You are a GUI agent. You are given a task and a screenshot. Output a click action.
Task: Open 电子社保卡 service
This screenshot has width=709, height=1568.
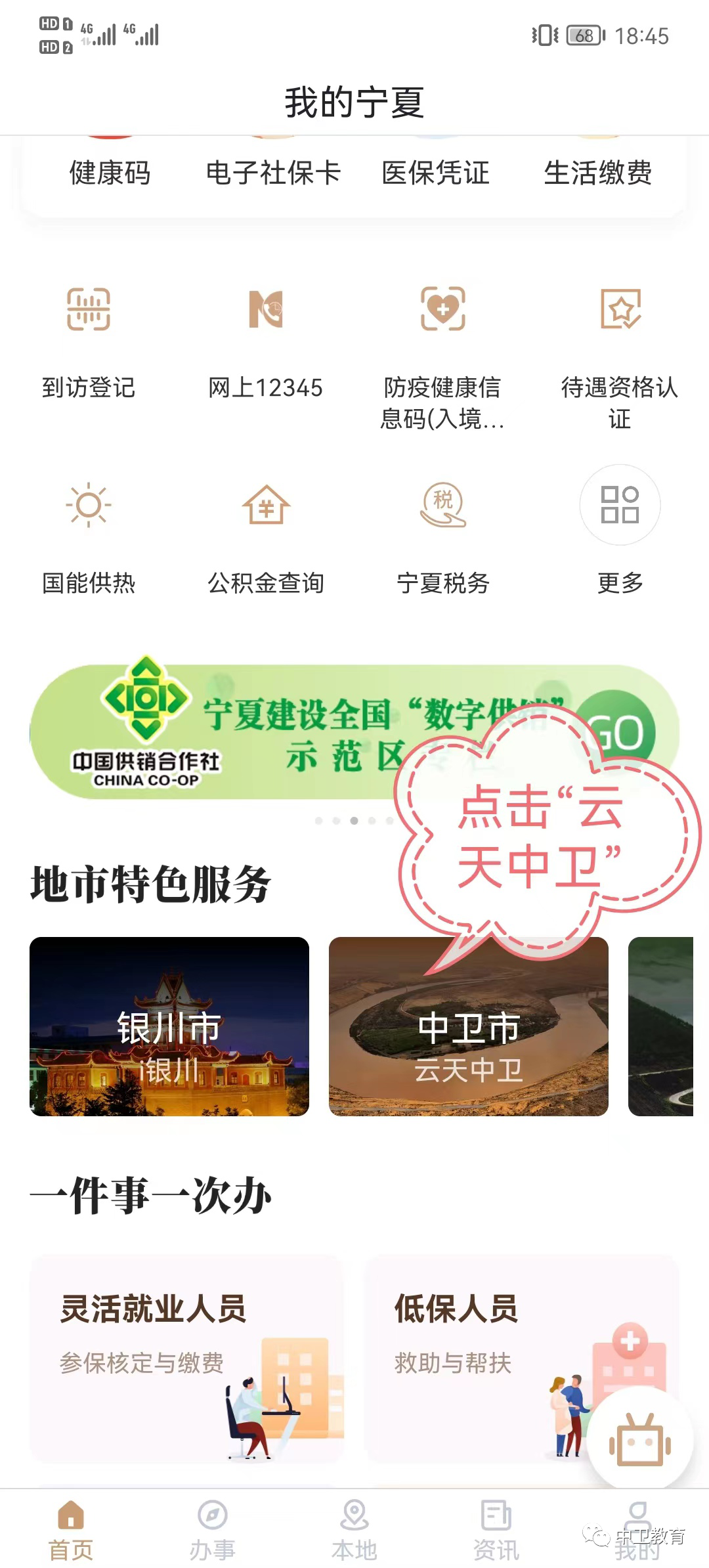(x=273, y=173)
